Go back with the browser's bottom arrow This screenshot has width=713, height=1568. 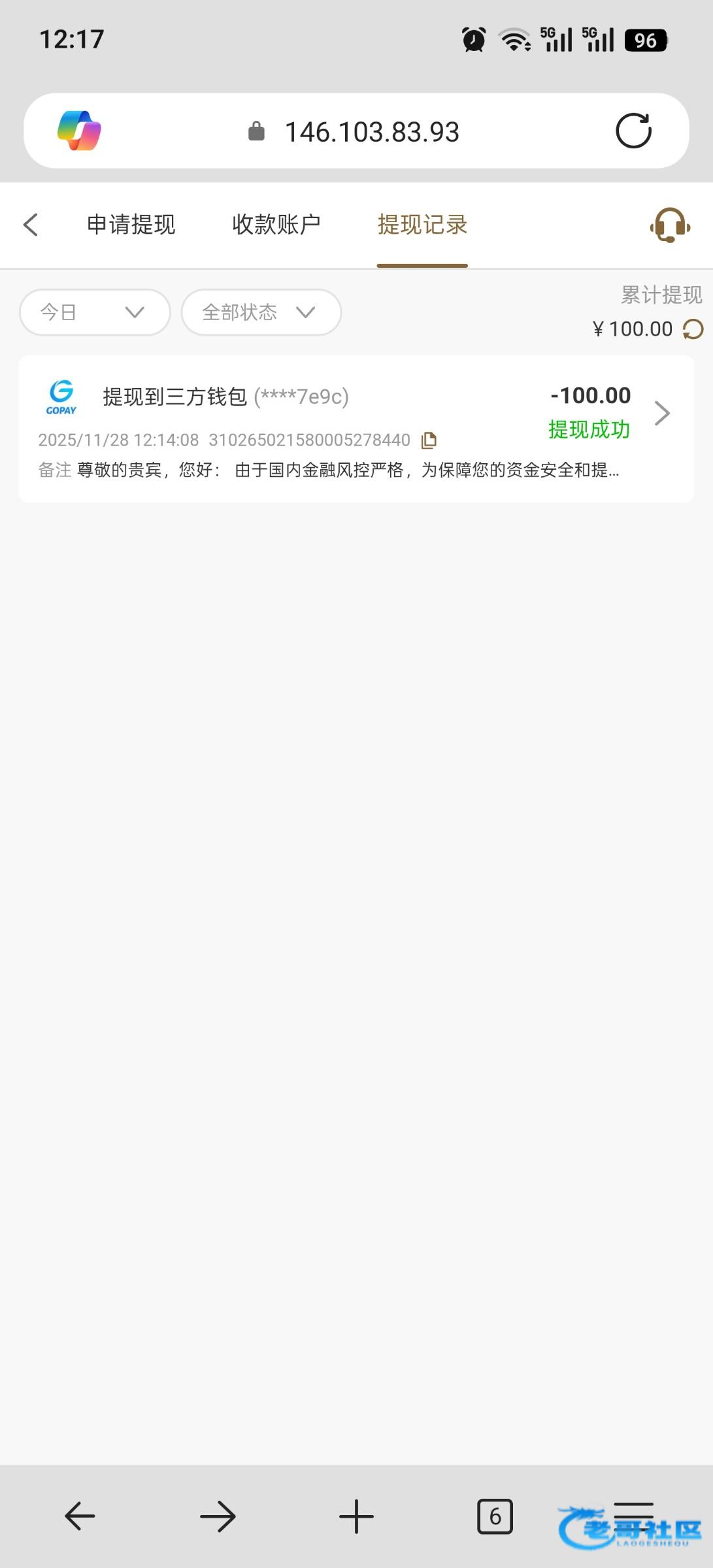coord(80,1516)
